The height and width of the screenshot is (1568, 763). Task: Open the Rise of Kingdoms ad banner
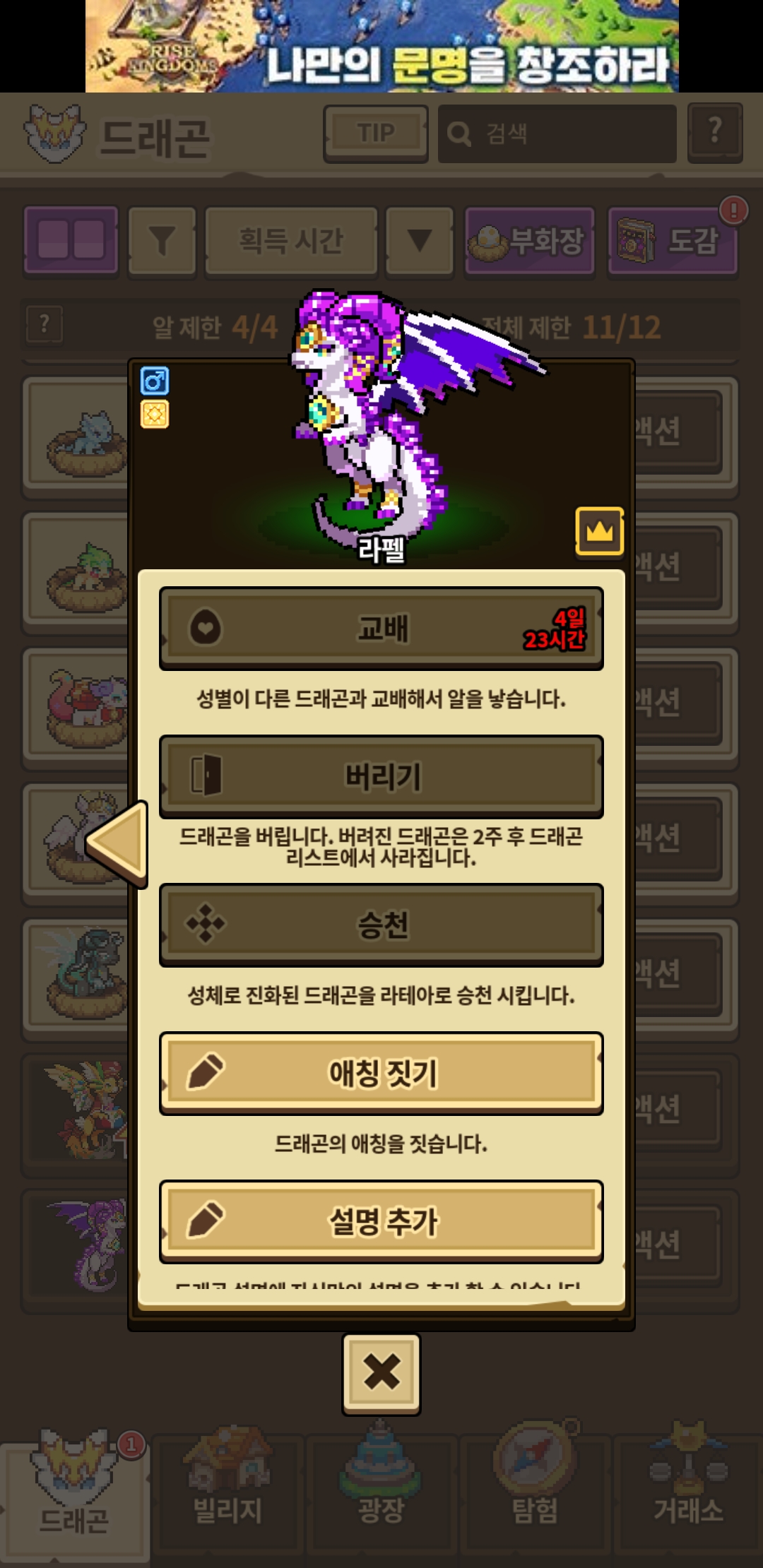coord(381,47)
